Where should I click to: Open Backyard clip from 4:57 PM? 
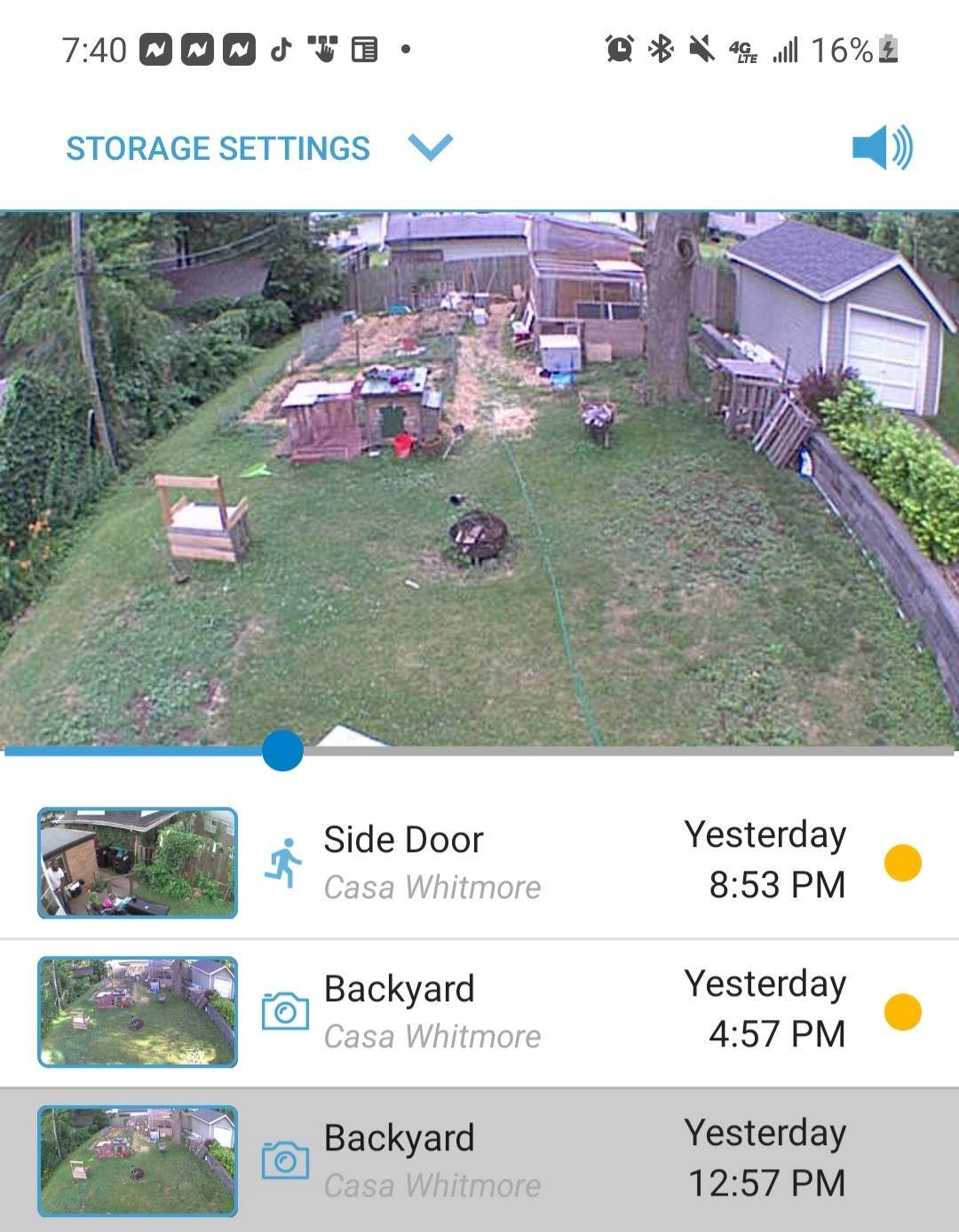pyautogui.click(x=479, y=1012)
